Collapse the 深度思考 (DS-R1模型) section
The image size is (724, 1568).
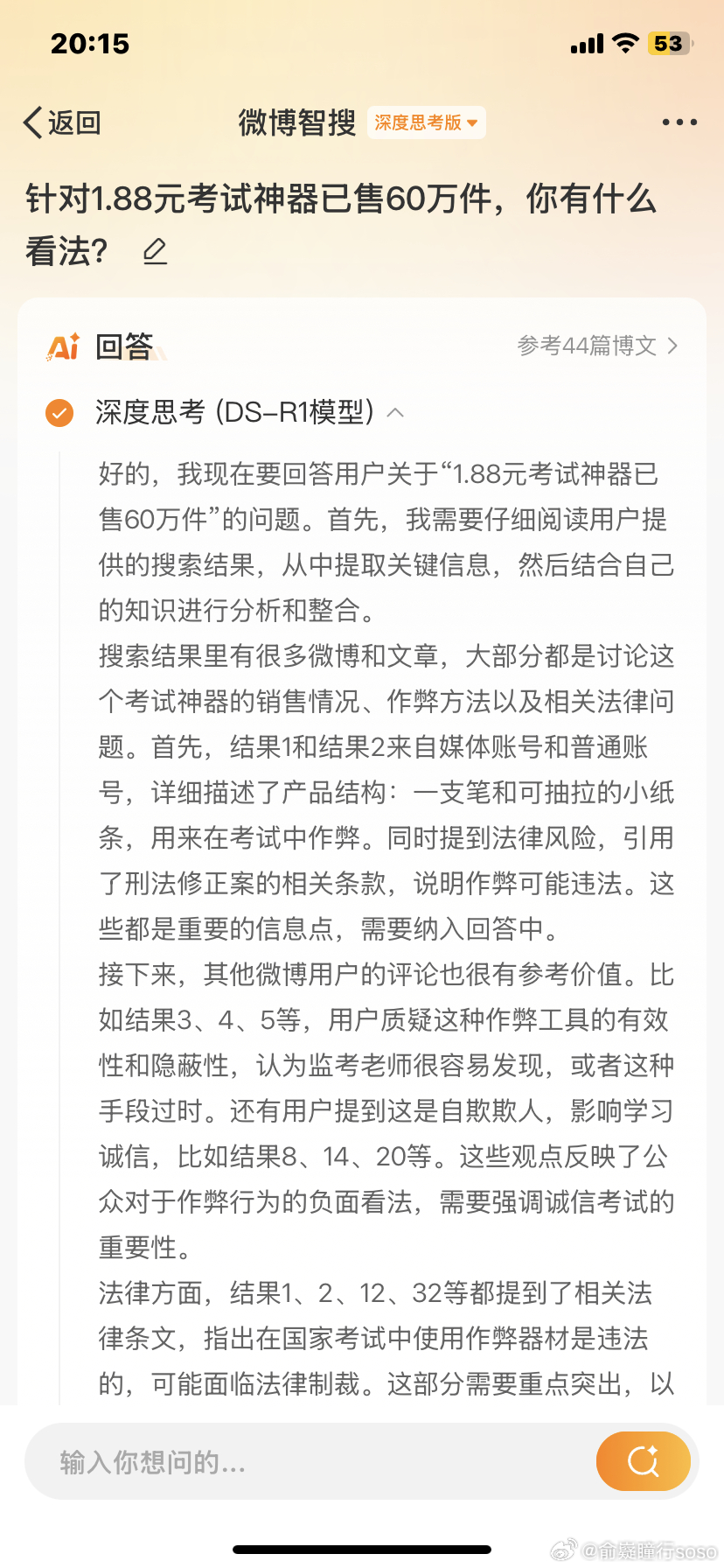[395, 412]
